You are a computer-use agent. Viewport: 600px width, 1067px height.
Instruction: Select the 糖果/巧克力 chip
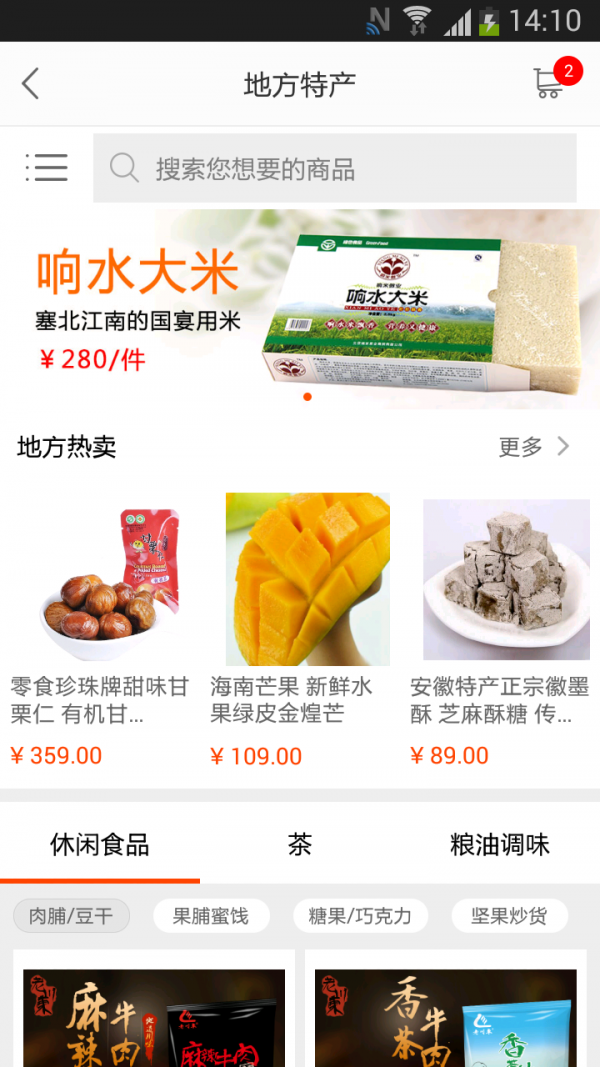pos(360,916)
